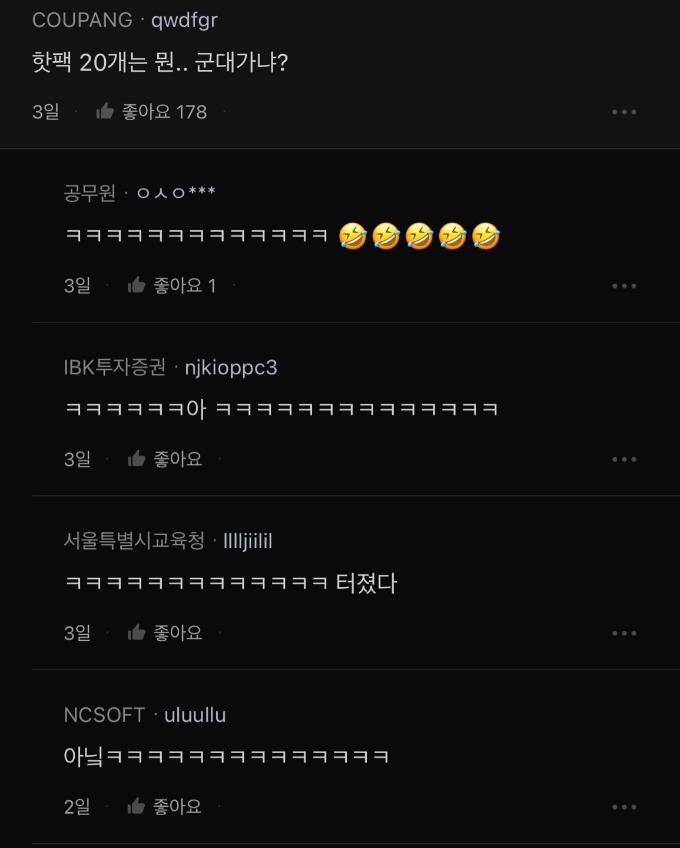
Task: Like the 공무원 reply with laughing emojis
Action: pos(138,286)
